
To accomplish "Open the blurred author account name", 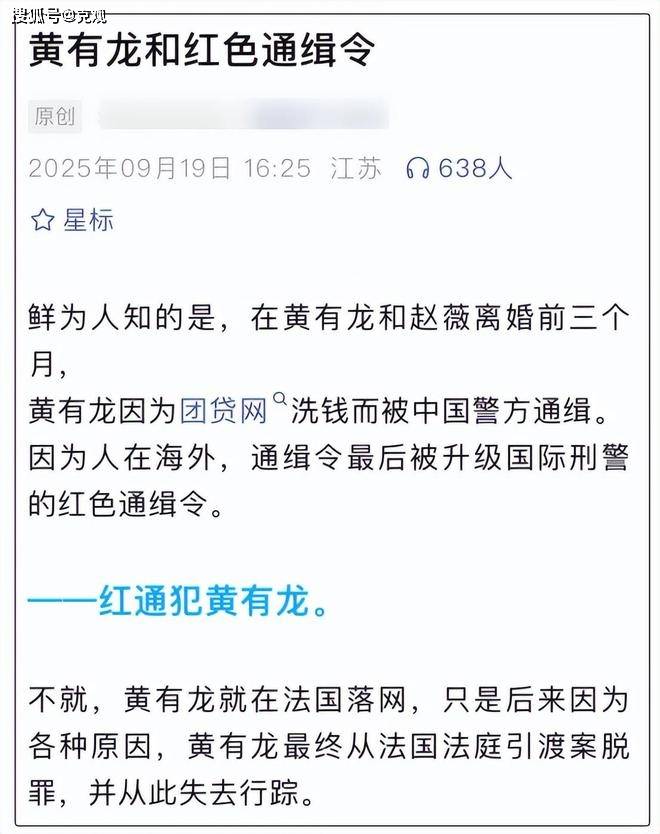I will pos(242,116).
